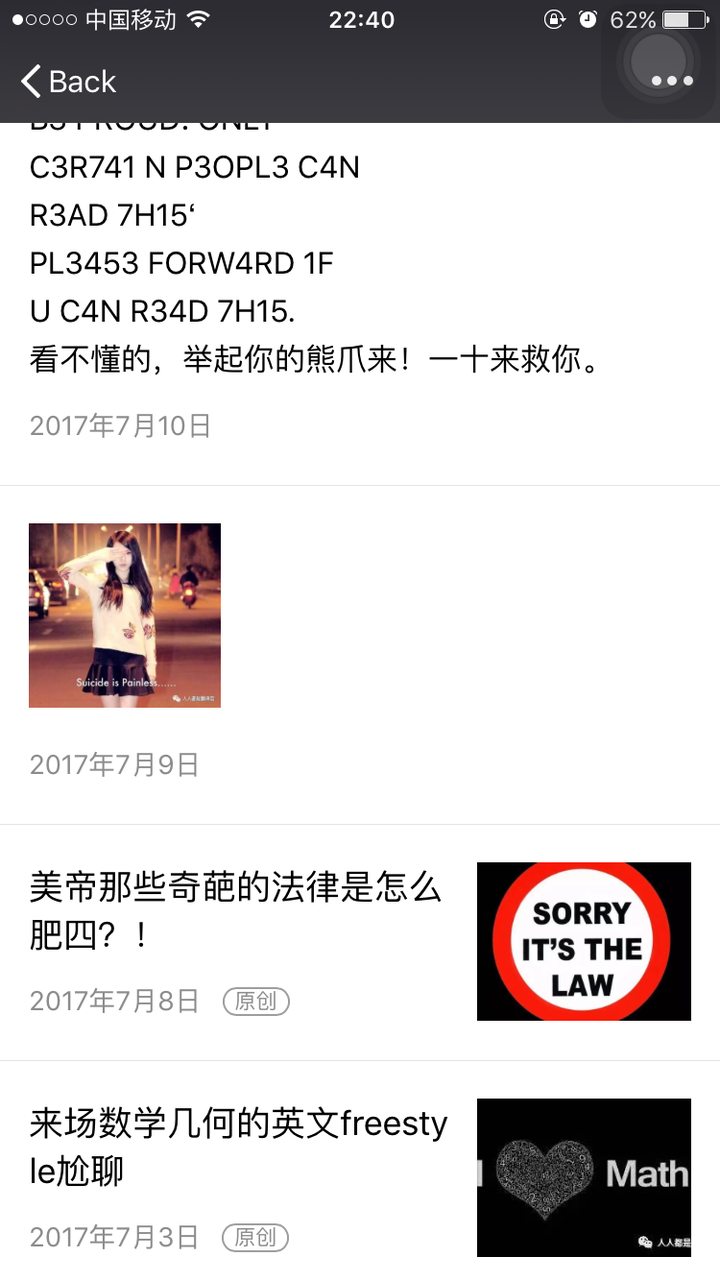Go back to the previous page
The width and height of the screenshot is (720, 1281).
pyautogui.click(x=68, y=82)
